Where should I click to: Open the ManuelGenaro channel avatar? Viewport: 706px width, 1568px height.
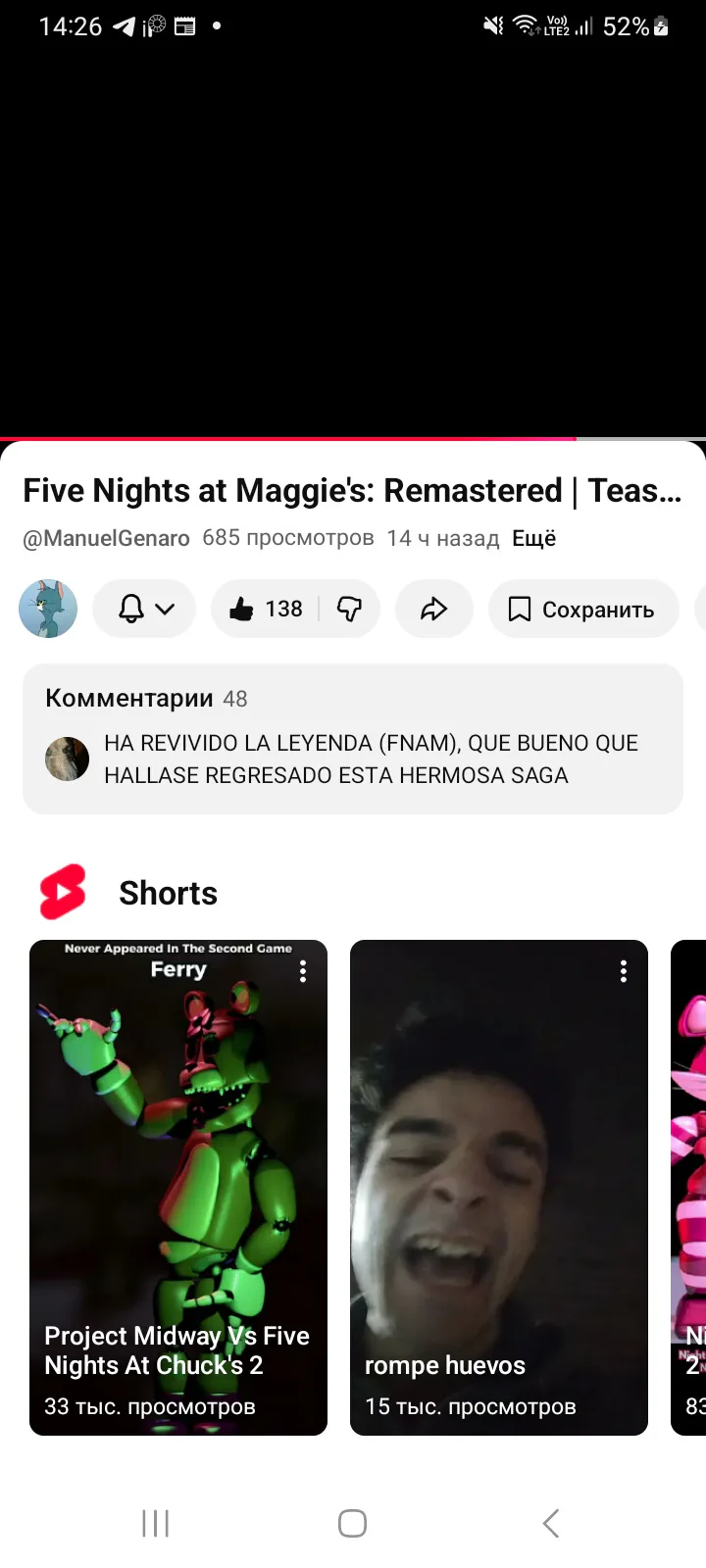[48, 609]
